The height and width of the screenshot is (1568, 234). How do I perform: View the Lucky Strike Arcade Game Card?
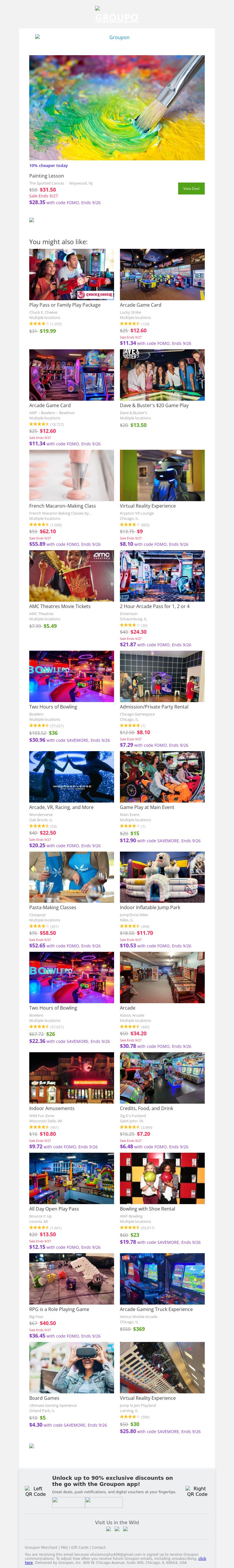(162, 275)
